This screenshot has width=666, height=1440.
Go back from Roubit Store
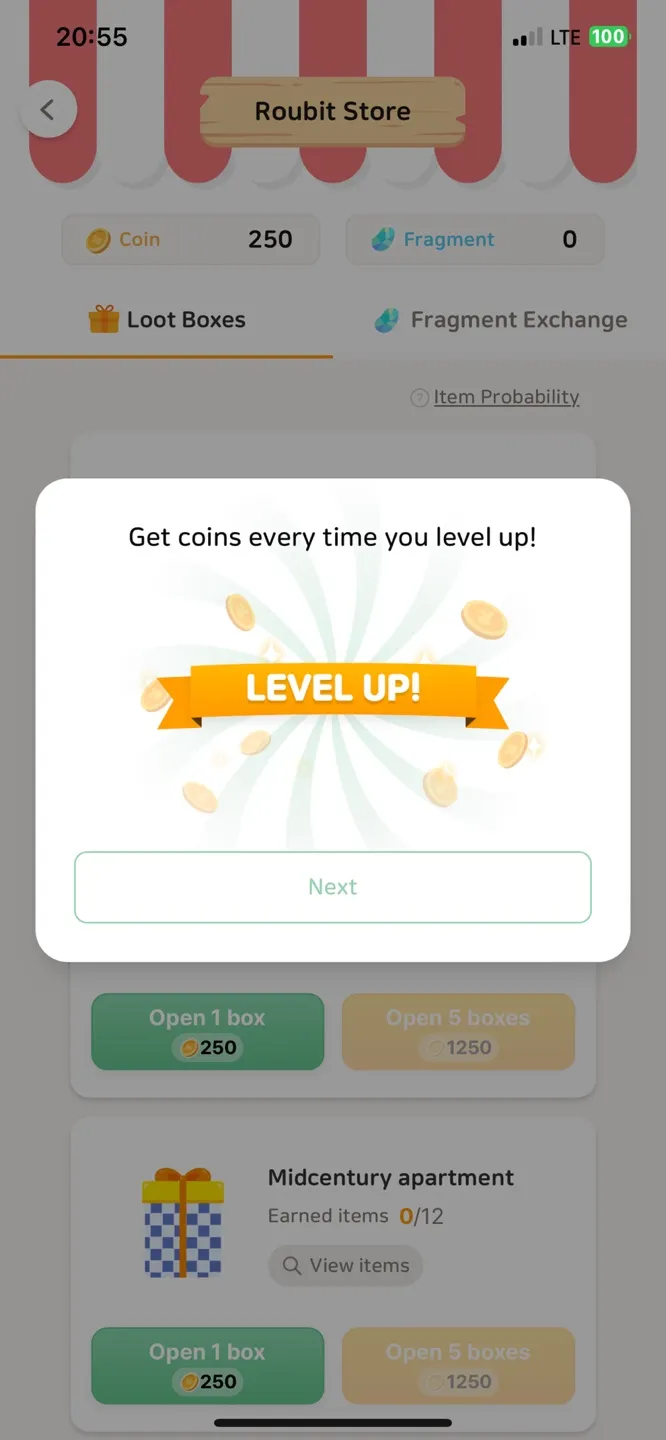(x=47, y=110)
